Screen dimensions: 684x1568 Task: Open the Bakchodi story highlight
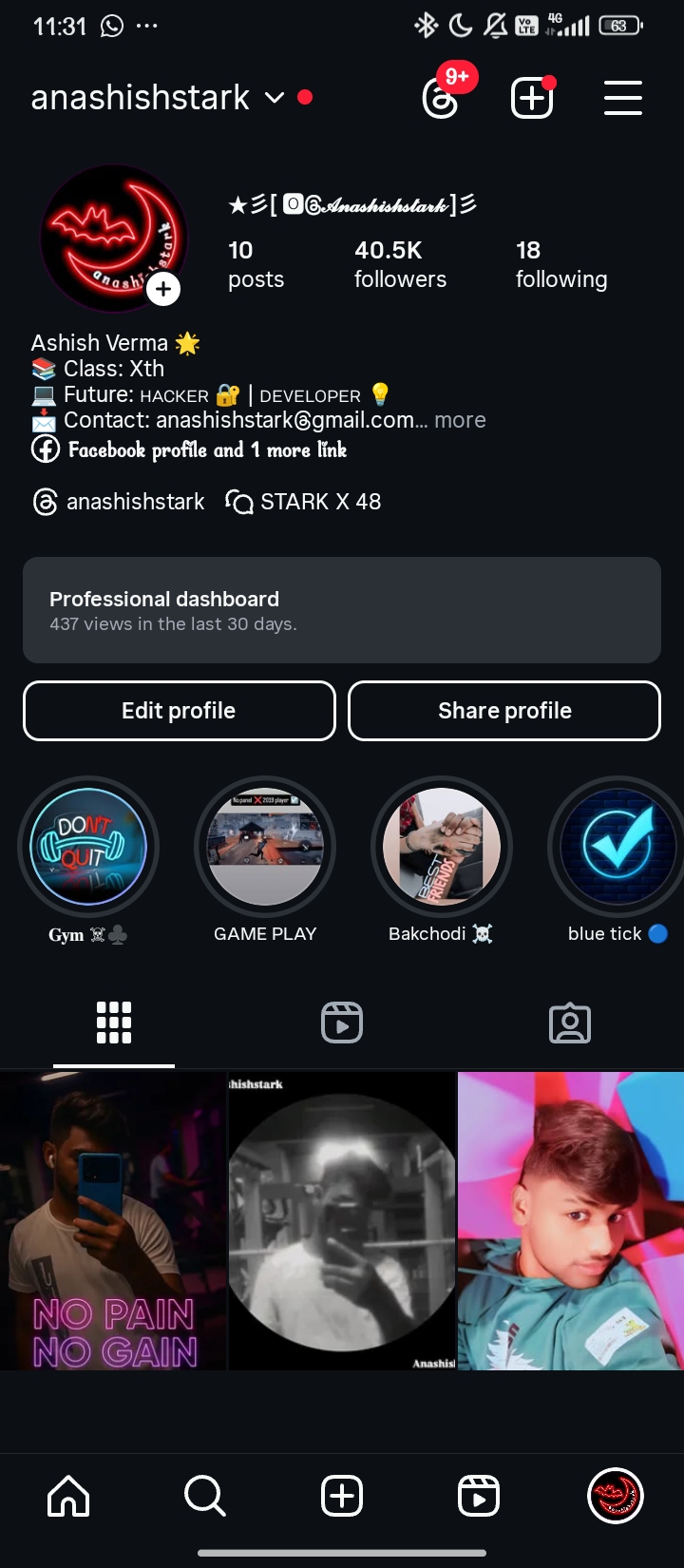click(441, 848)
